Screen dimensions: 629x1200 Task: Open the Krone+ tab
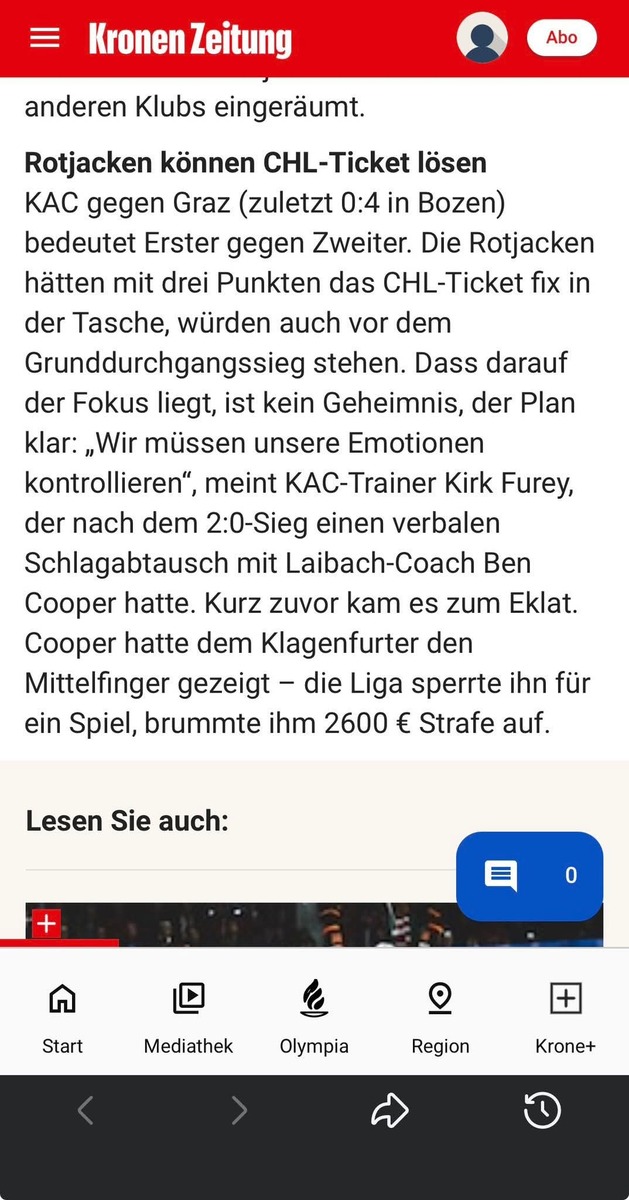pyautogui.click(x=566, y=1016)
